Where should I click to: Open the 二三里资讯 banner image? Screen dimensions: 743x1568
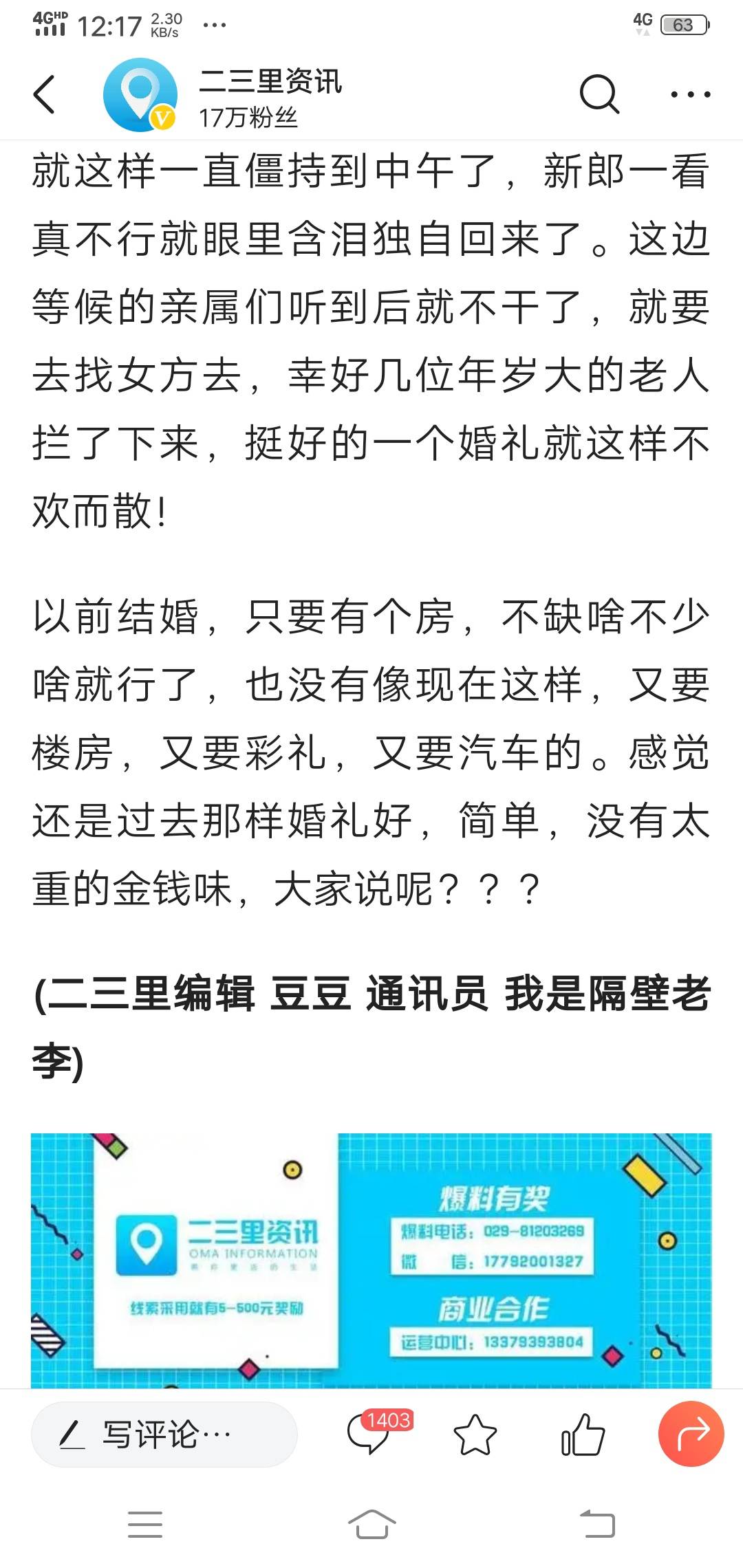(x=371, y=1260)
